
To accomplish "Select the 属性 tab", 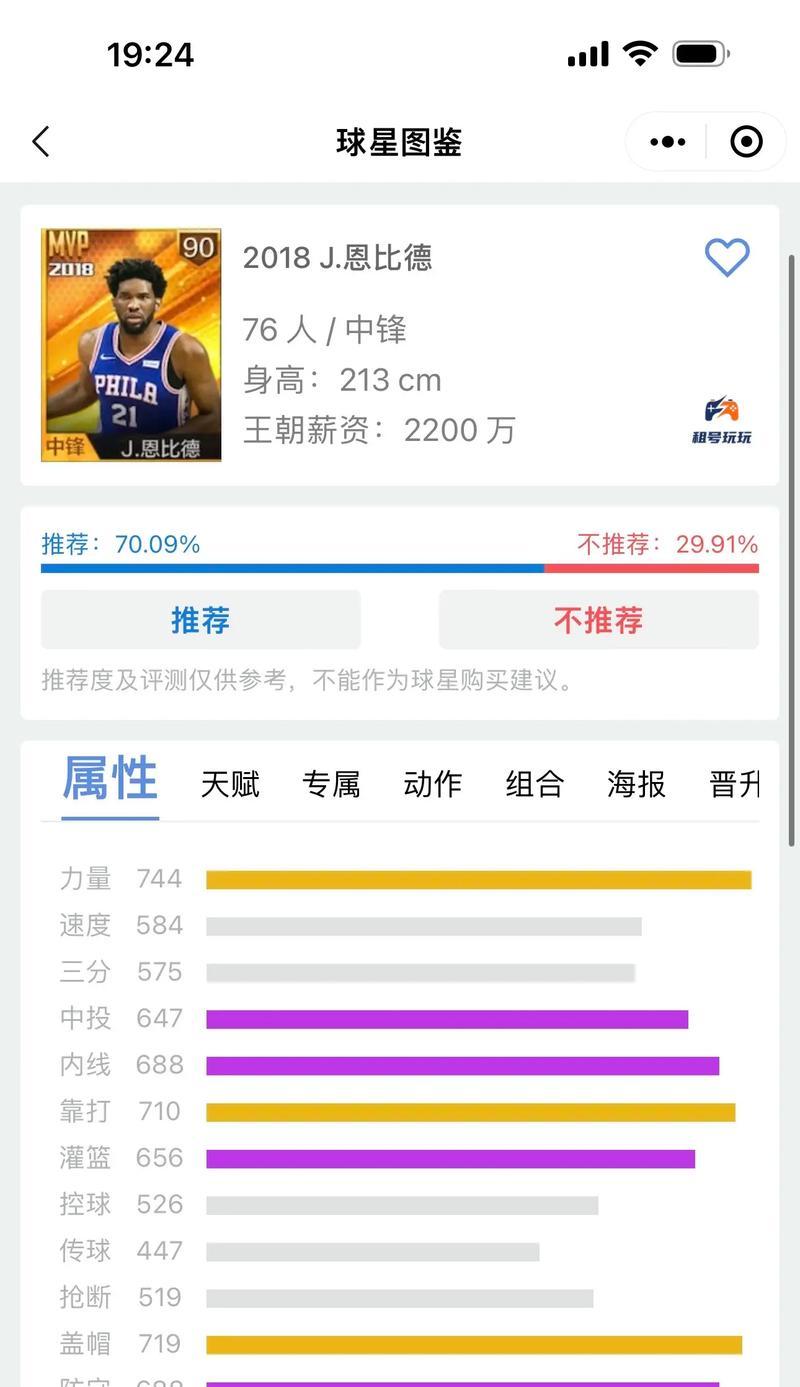I will [x=110, y=779].
